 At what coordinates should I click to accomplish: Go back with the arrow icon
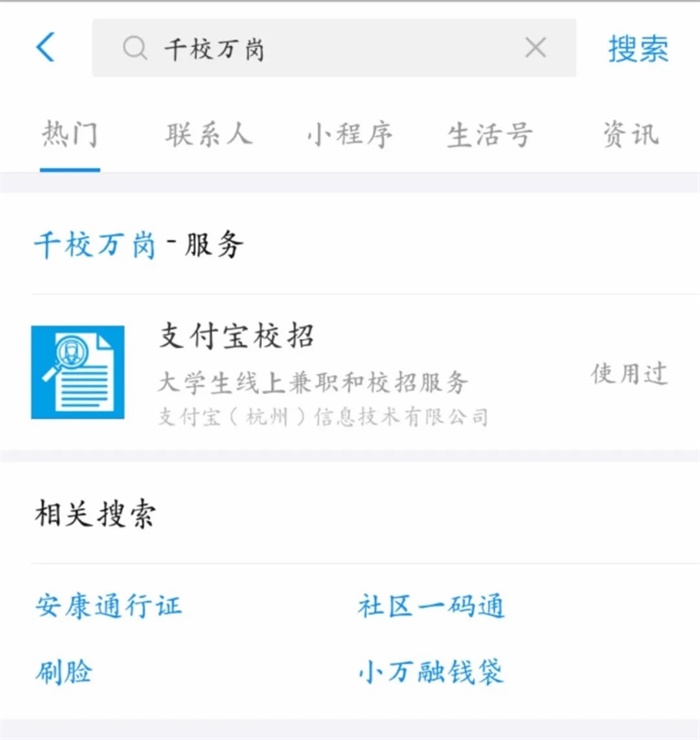point(46,47)
